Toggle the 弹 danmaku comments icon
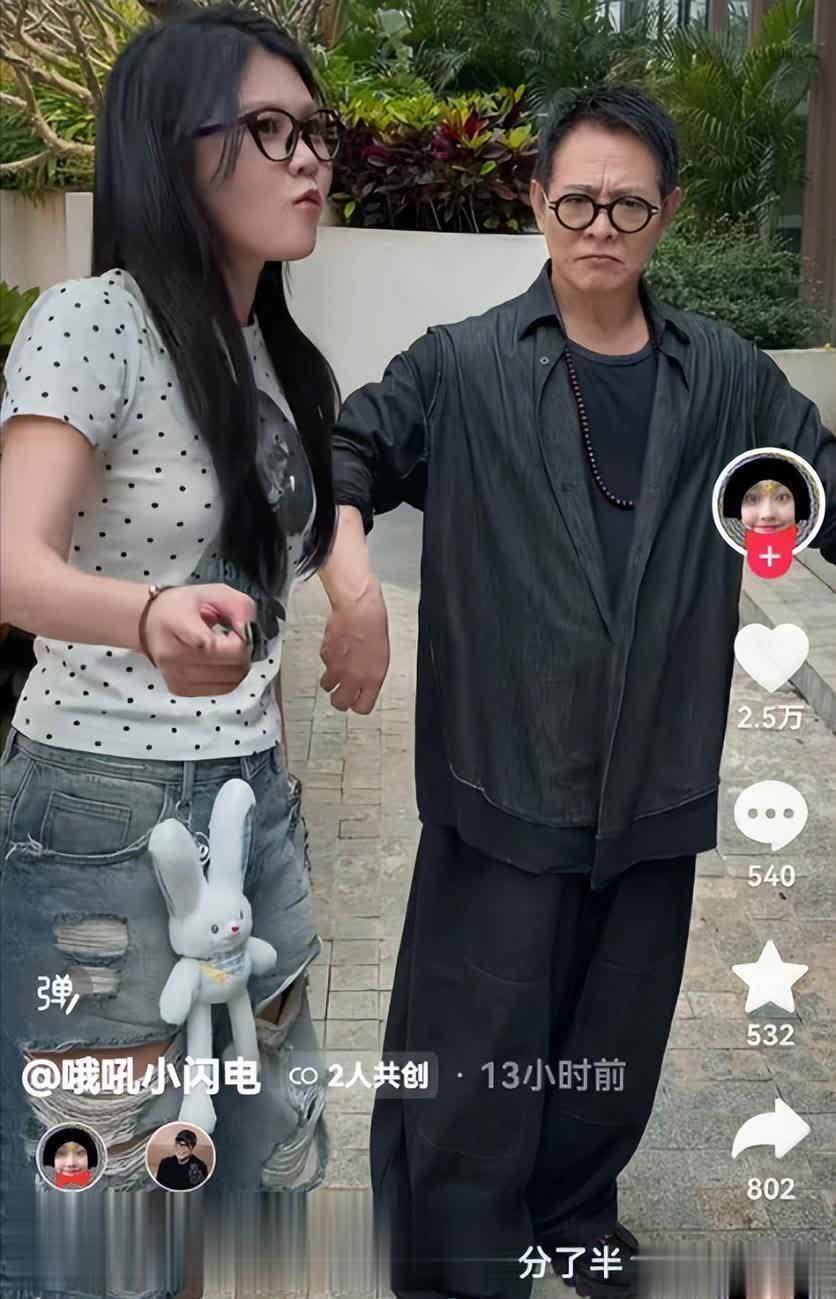 [57, 992]
